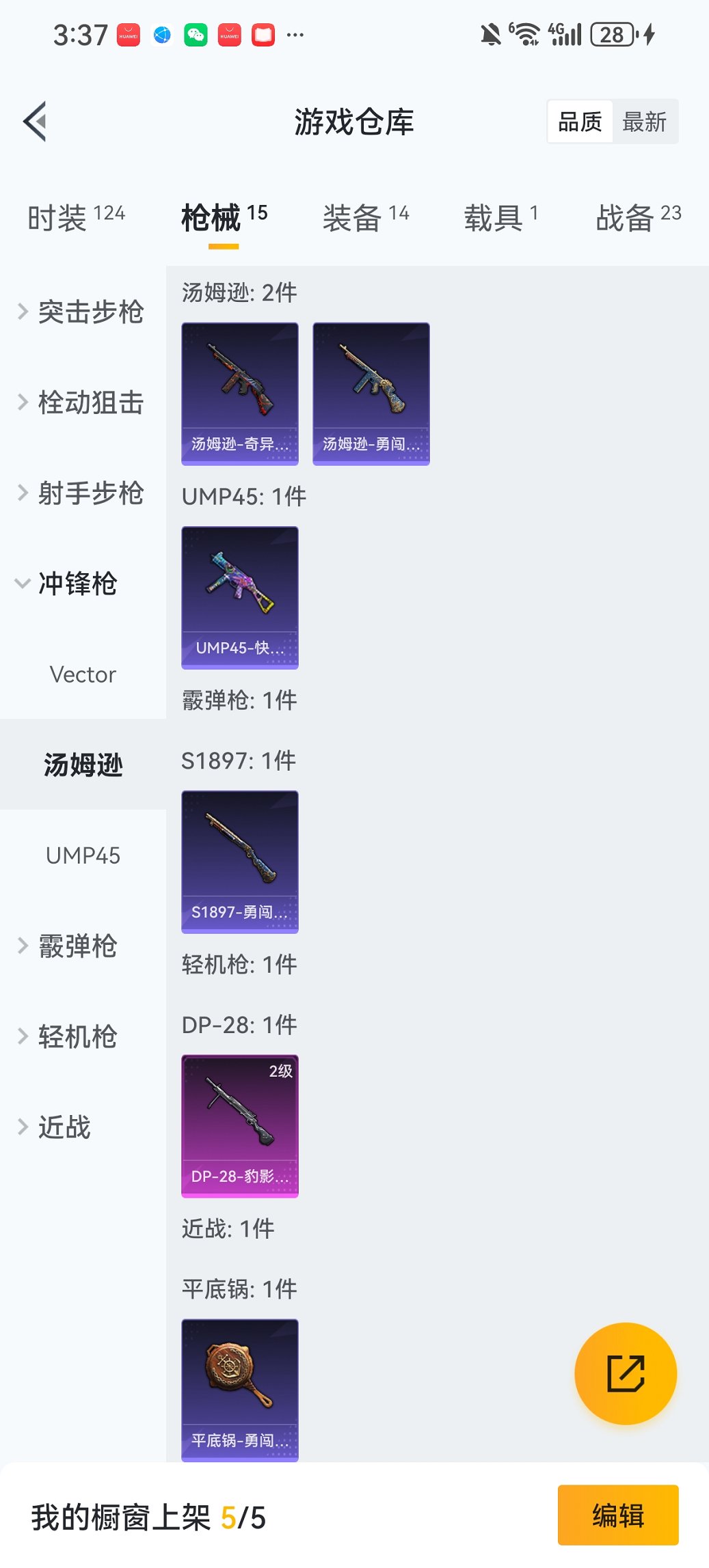This screenshot has height=1568, width=709.
Task: View the UMP45-快 skin card
Action: [x=240, y=597]
